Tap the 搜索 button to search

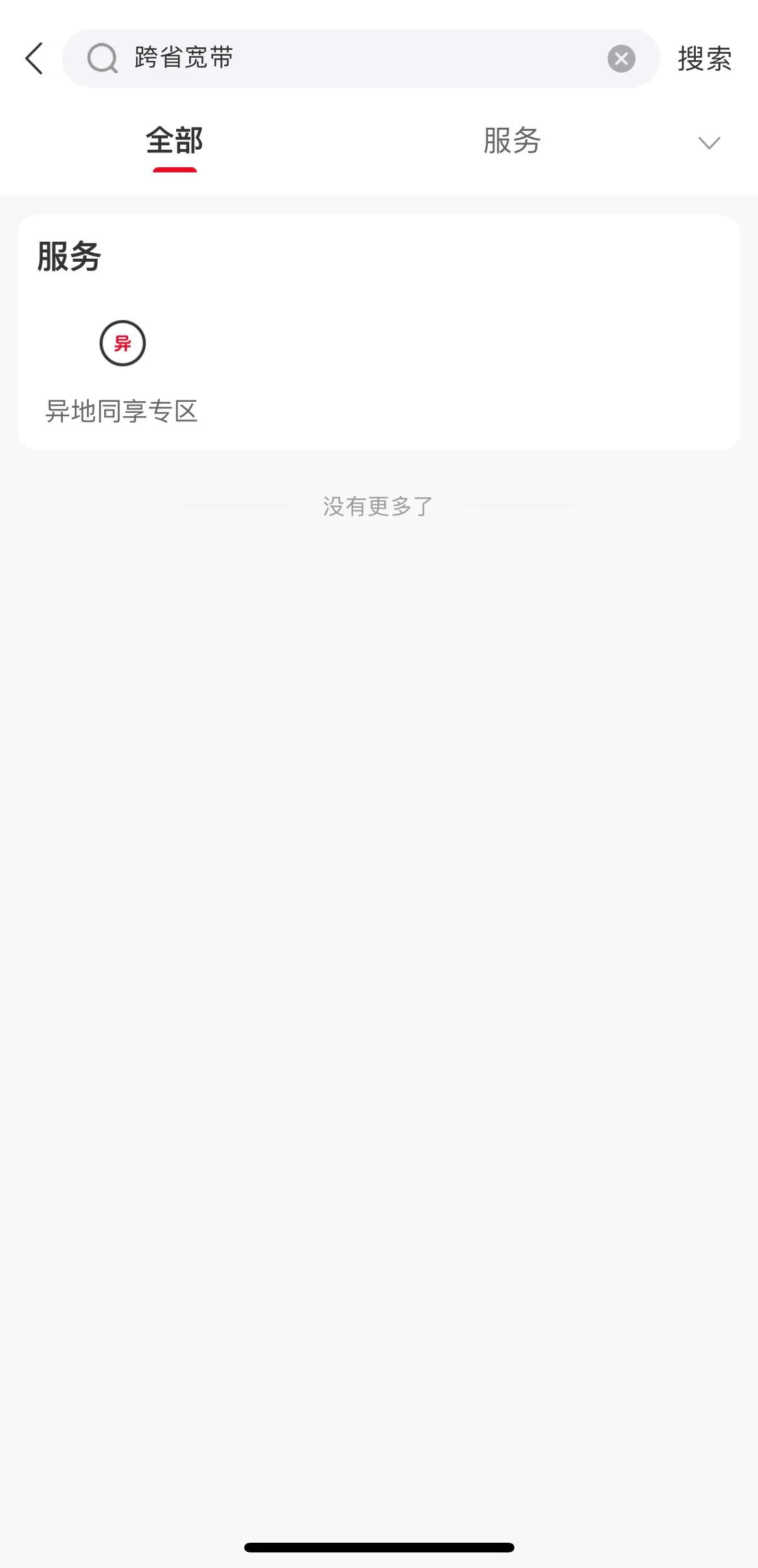(704, 59)
